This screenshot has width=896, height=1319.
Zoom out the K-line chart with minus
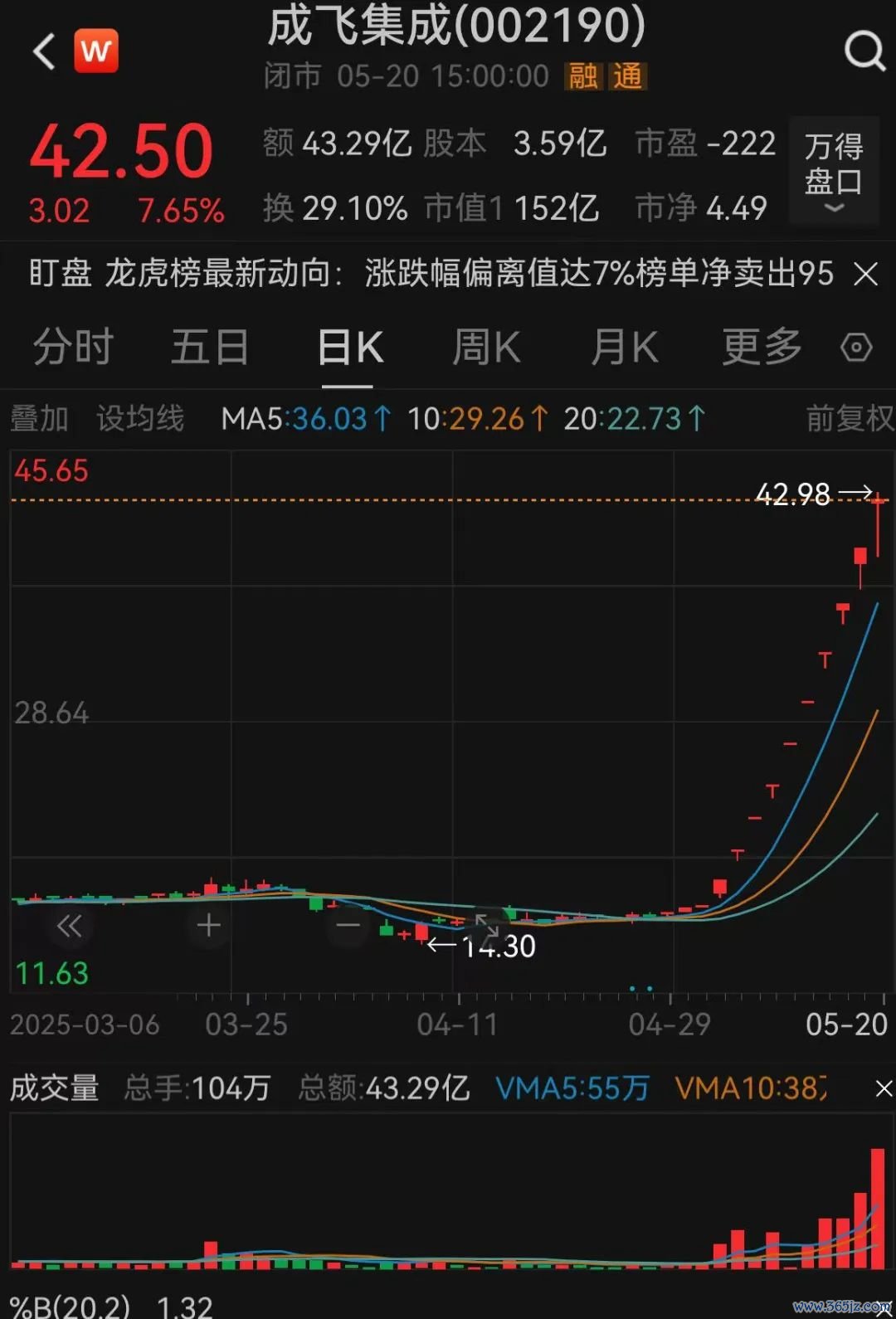pos(348,925)
